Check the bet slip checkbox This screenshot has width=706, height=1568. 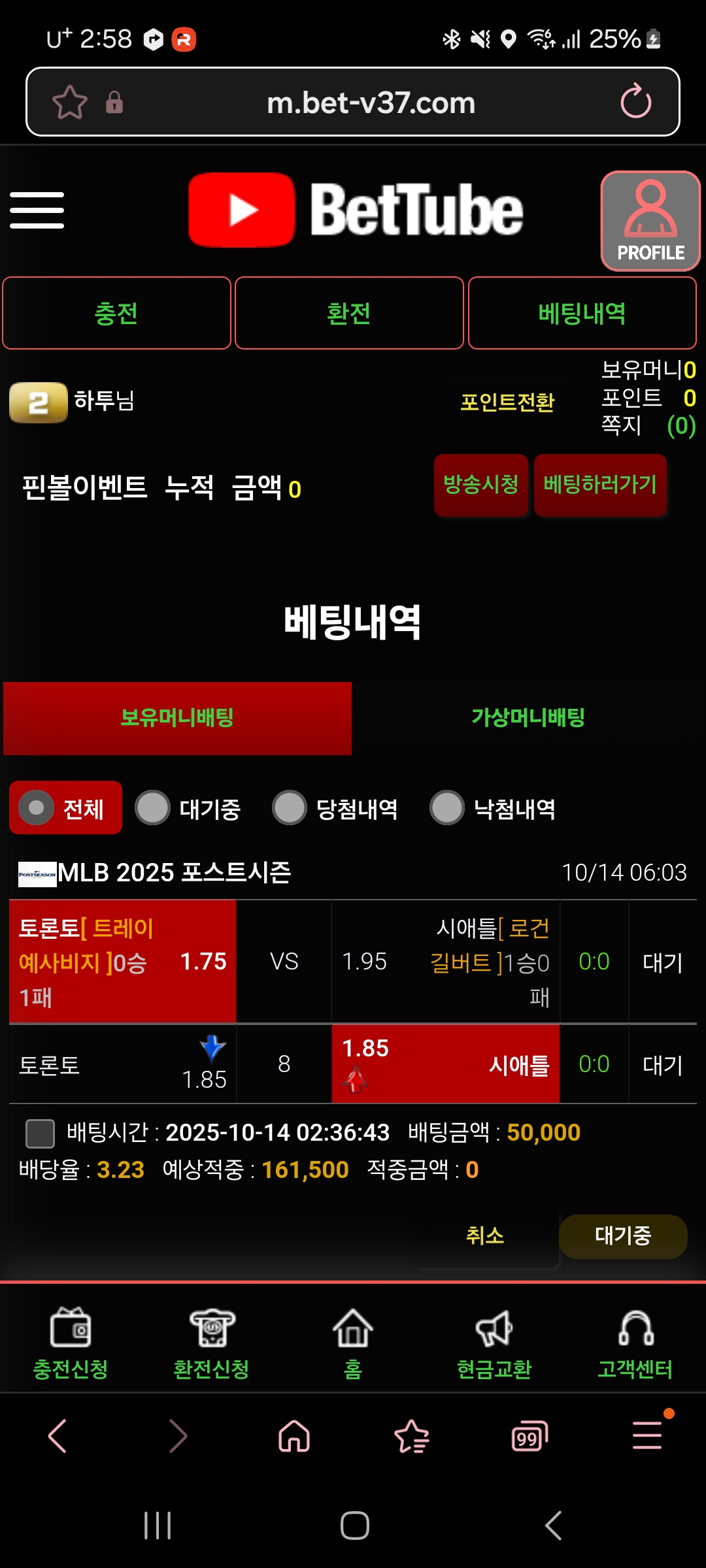pos(40,1133)
